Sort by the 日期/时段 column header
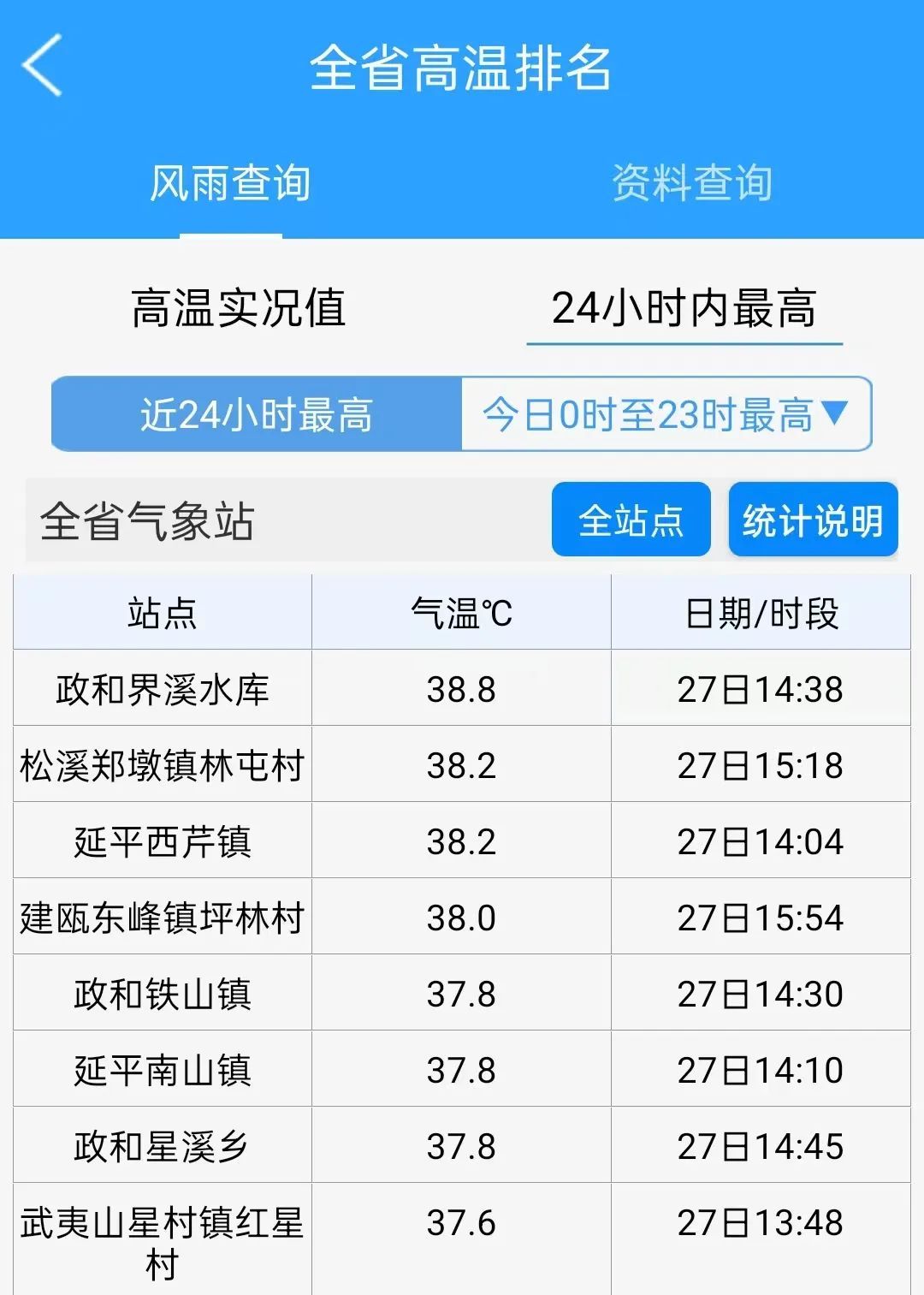The height and width of the screenshot is (1295, 924). click(x=761, y=611)
